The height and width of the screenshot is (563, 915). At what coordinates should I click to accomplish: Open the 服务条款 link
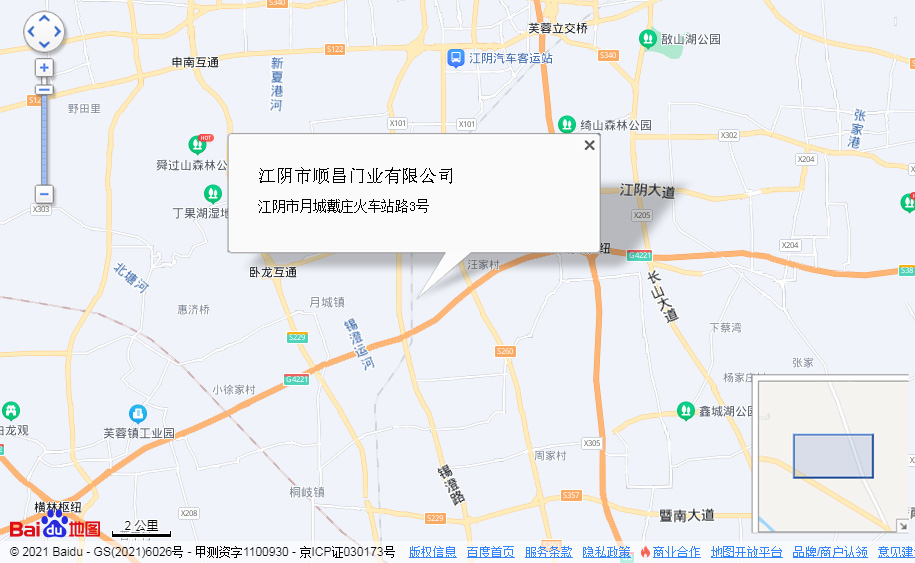point(548,552)
